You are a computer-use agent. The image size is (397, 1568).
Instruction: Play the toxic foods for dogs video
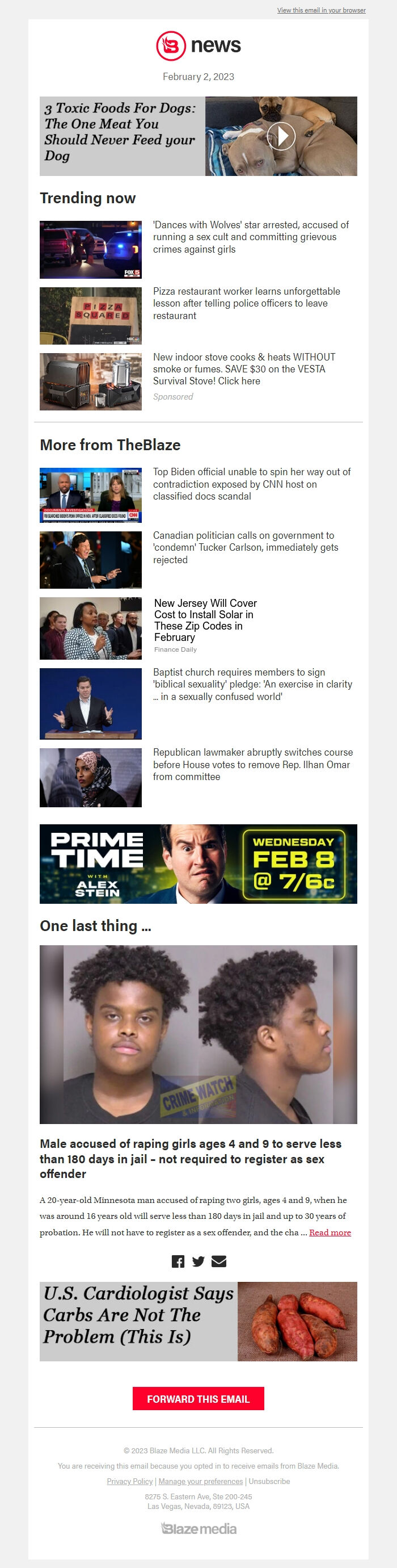(x=281, y=136)
